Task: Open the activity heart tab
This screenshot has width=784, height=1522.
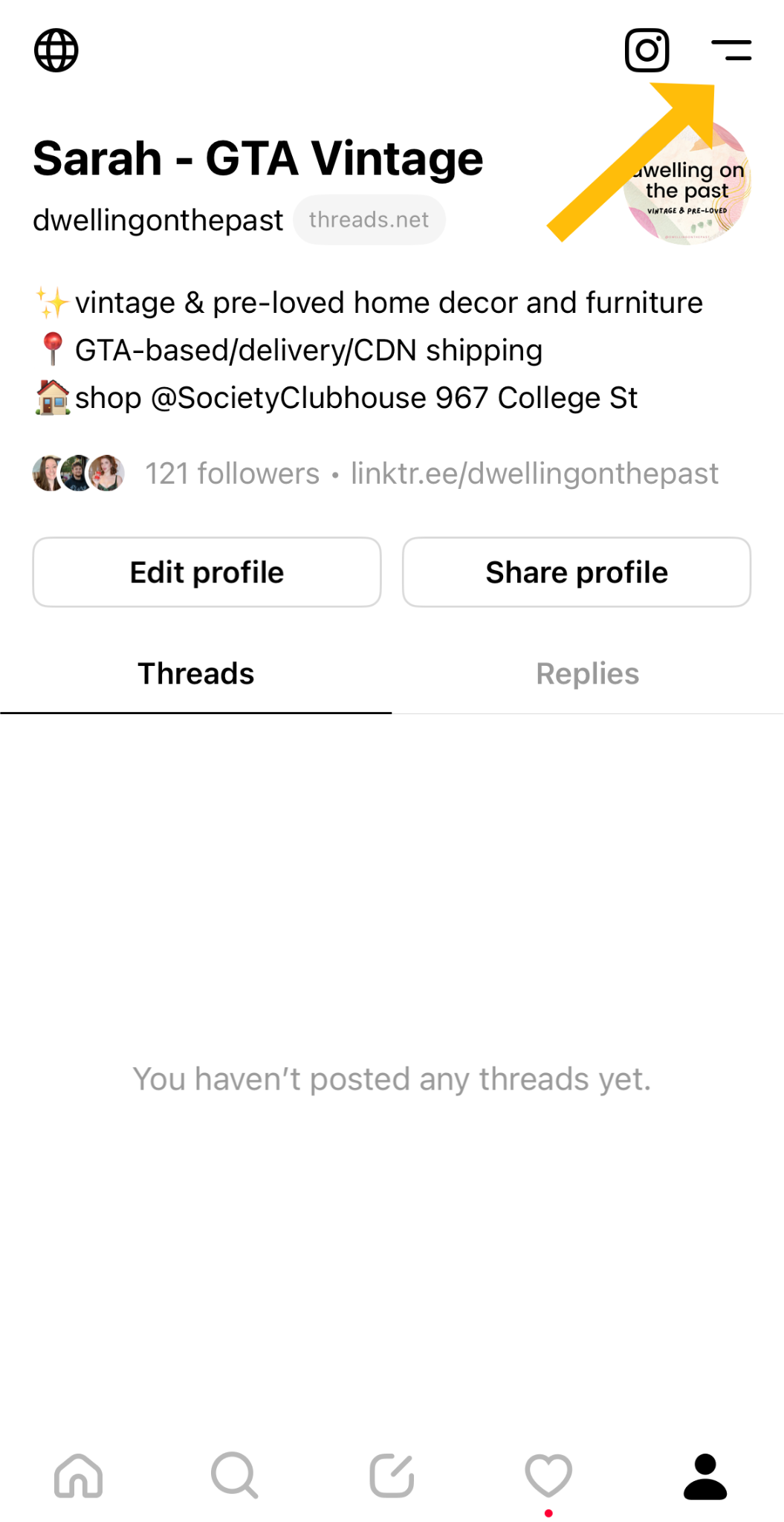Action: (548, 1475)
